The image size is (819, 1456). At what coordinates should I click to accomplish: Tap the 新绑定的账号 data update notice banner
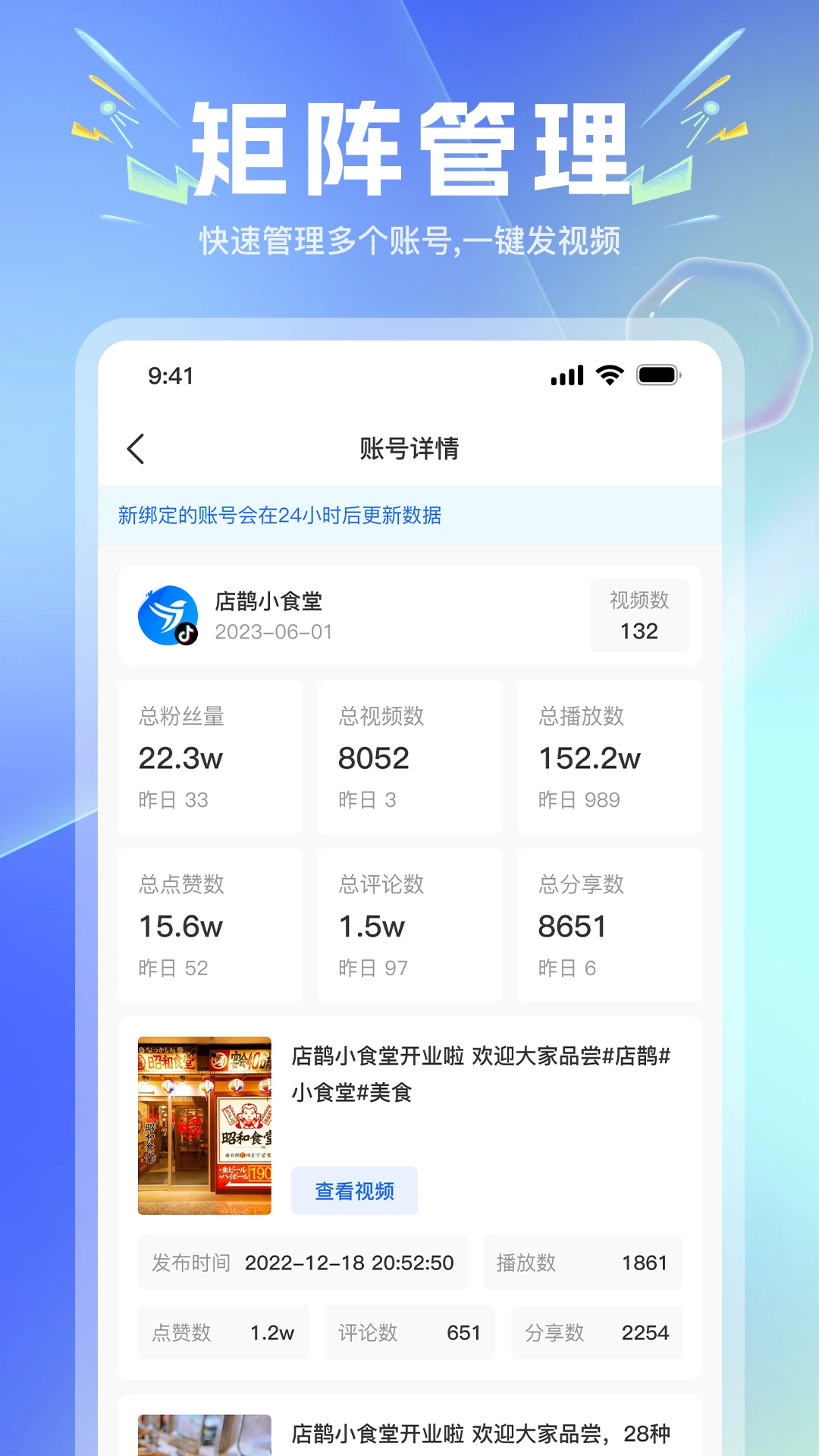click(x=409, y=515)
